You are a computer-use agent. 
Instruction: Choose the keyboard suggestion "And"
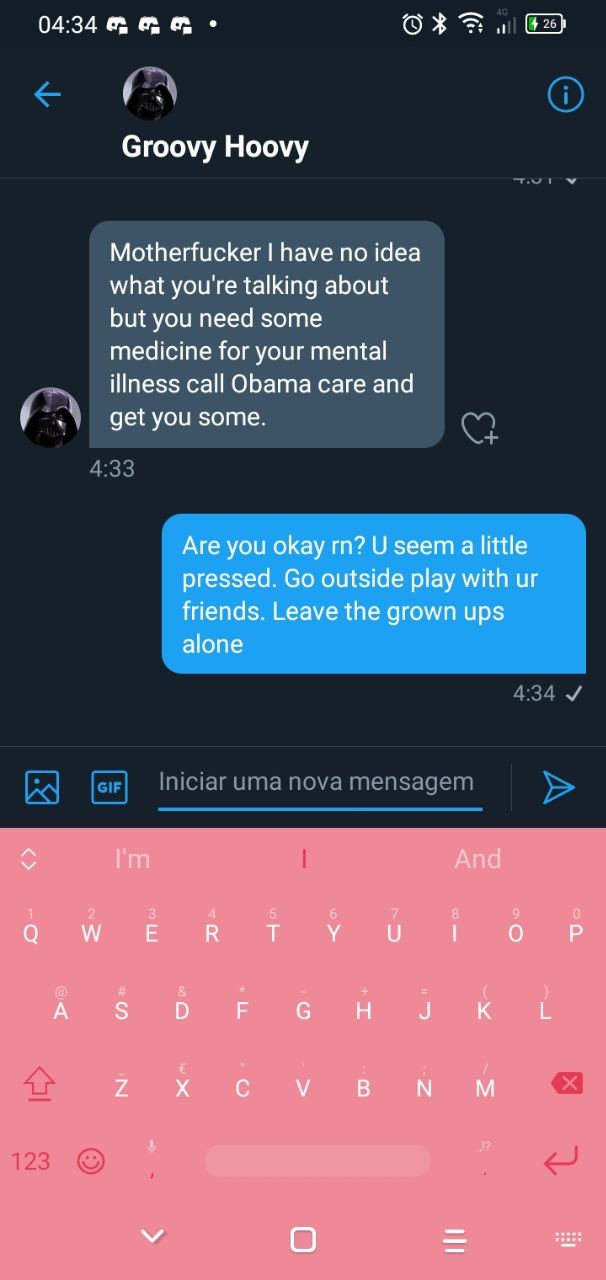(x=477, y=859)
